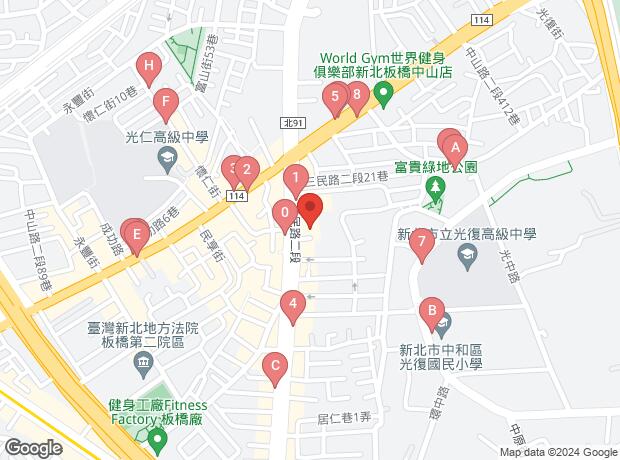Select the marker labeled E
Image resolution: width=620 pixels, height=460 pixels.
[136, 235]
